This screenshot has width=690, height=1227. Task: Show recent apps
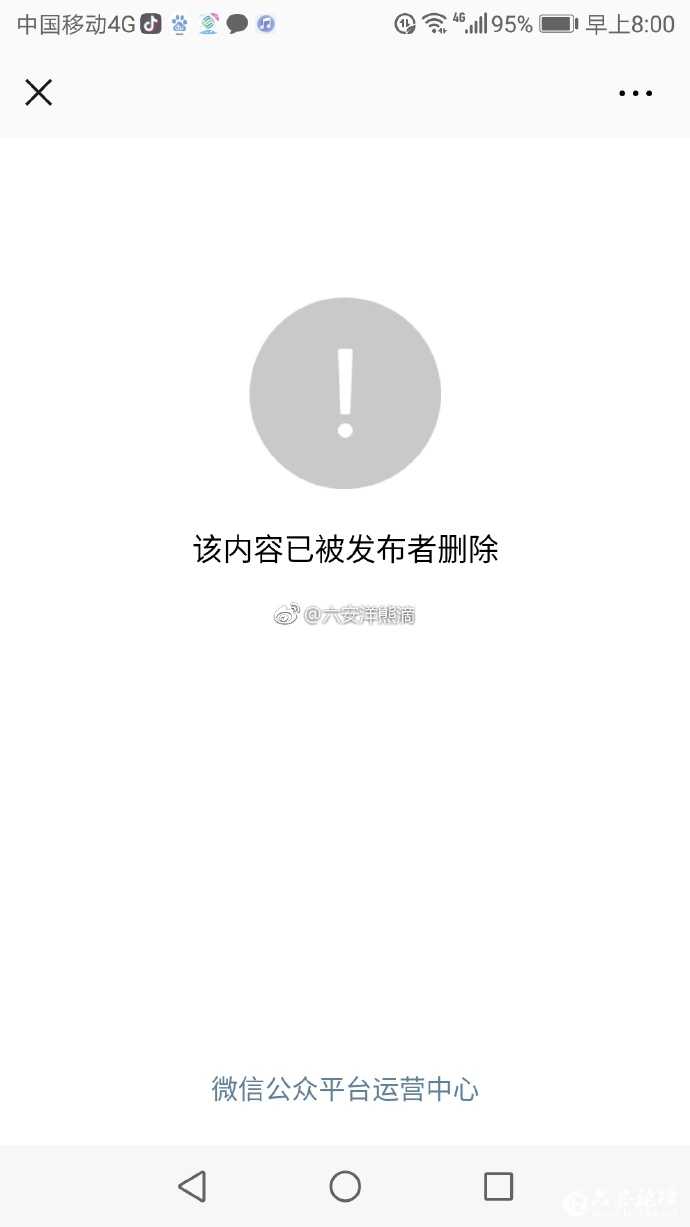(x=498, y=1186)
